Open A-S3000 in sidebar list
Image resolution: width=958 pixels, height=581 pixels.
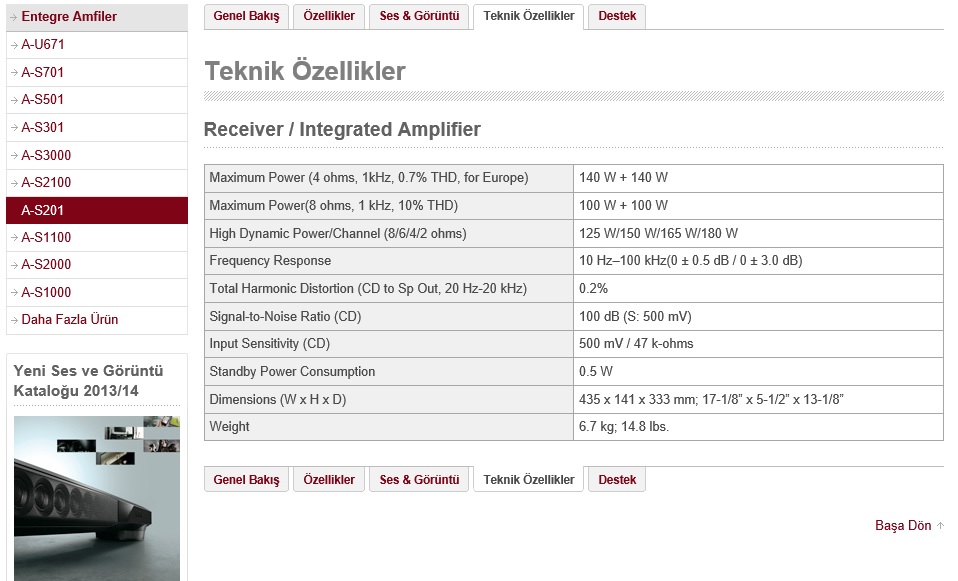point(46,155)
